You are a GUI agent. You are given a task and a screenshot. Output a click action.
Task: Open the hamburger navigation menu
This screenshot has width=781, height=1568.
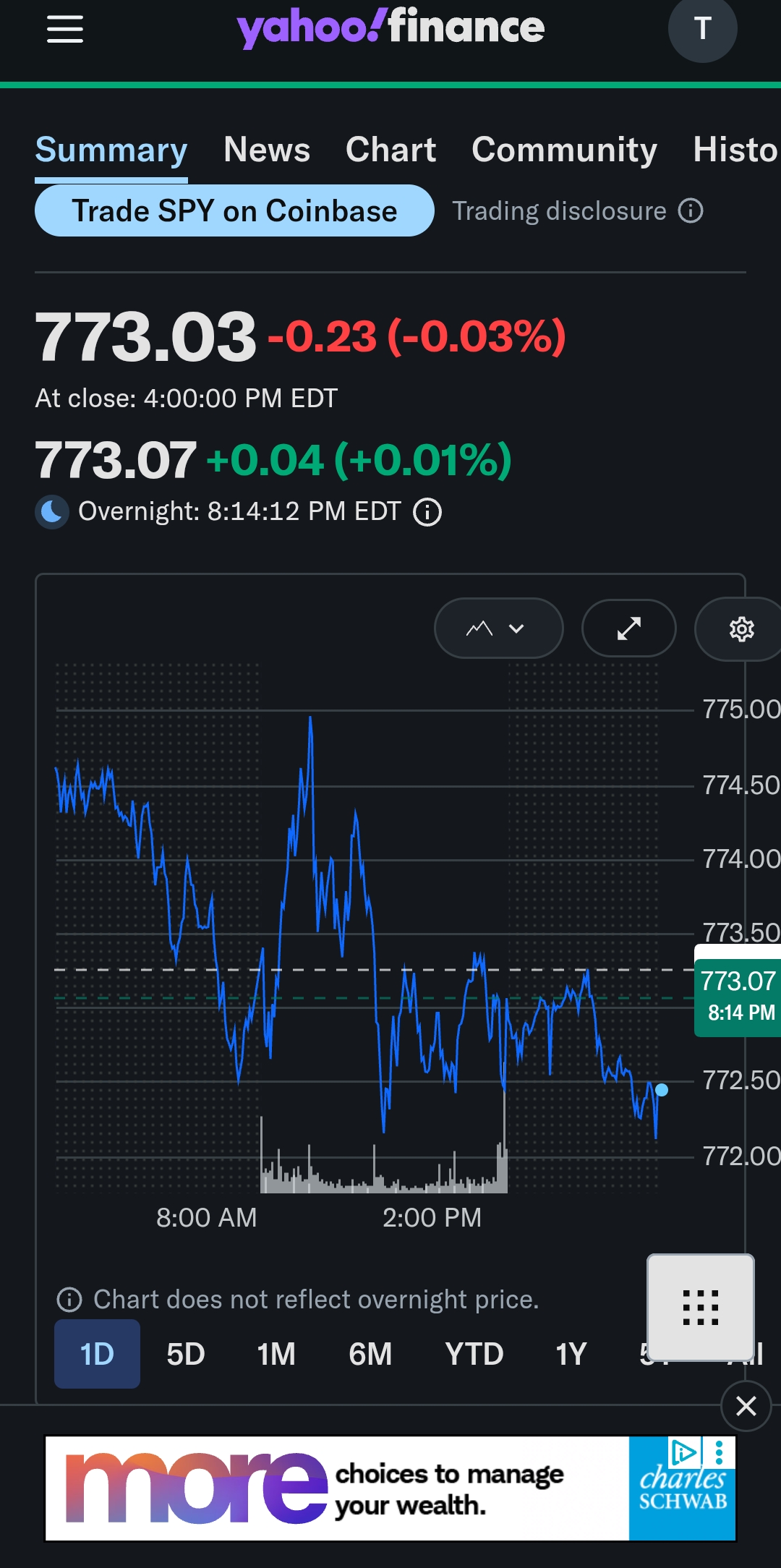click(65, 29)
